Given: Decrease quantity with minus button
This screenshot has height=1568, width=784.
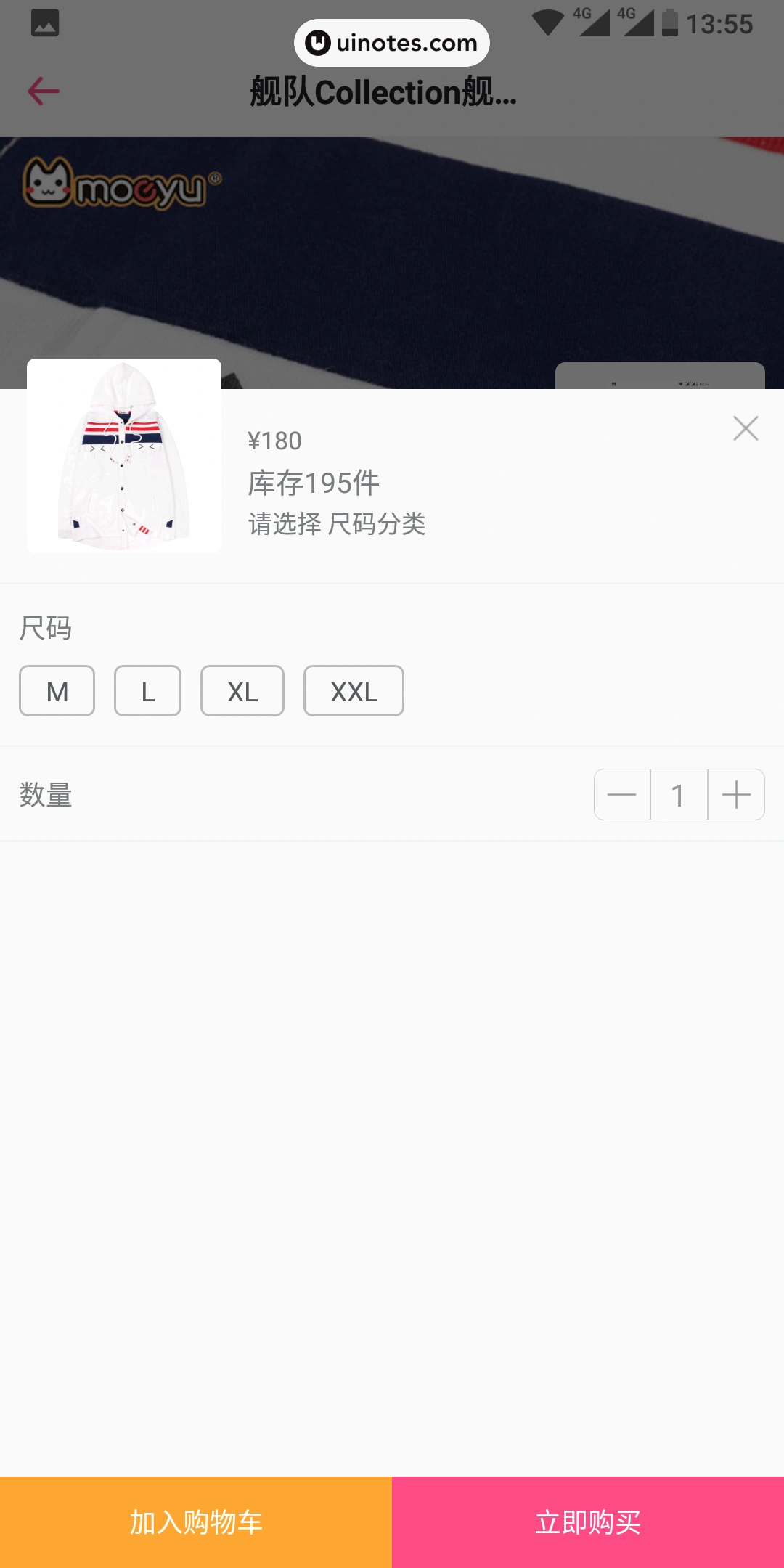Looking at the screenshot, I should pyautogui.click(x=622, y=795).
